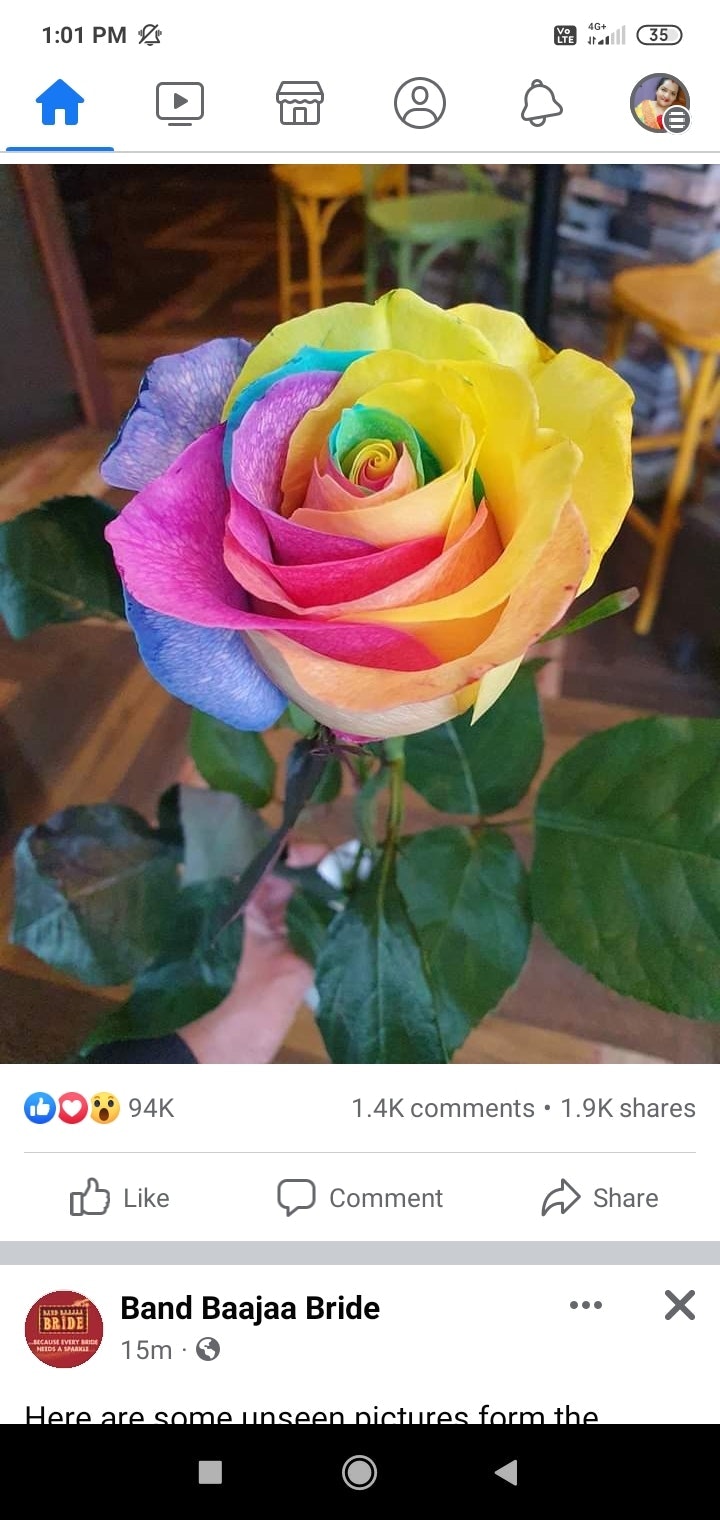
Task: Go to the Profile tab
Action: [x=420, y=103]
